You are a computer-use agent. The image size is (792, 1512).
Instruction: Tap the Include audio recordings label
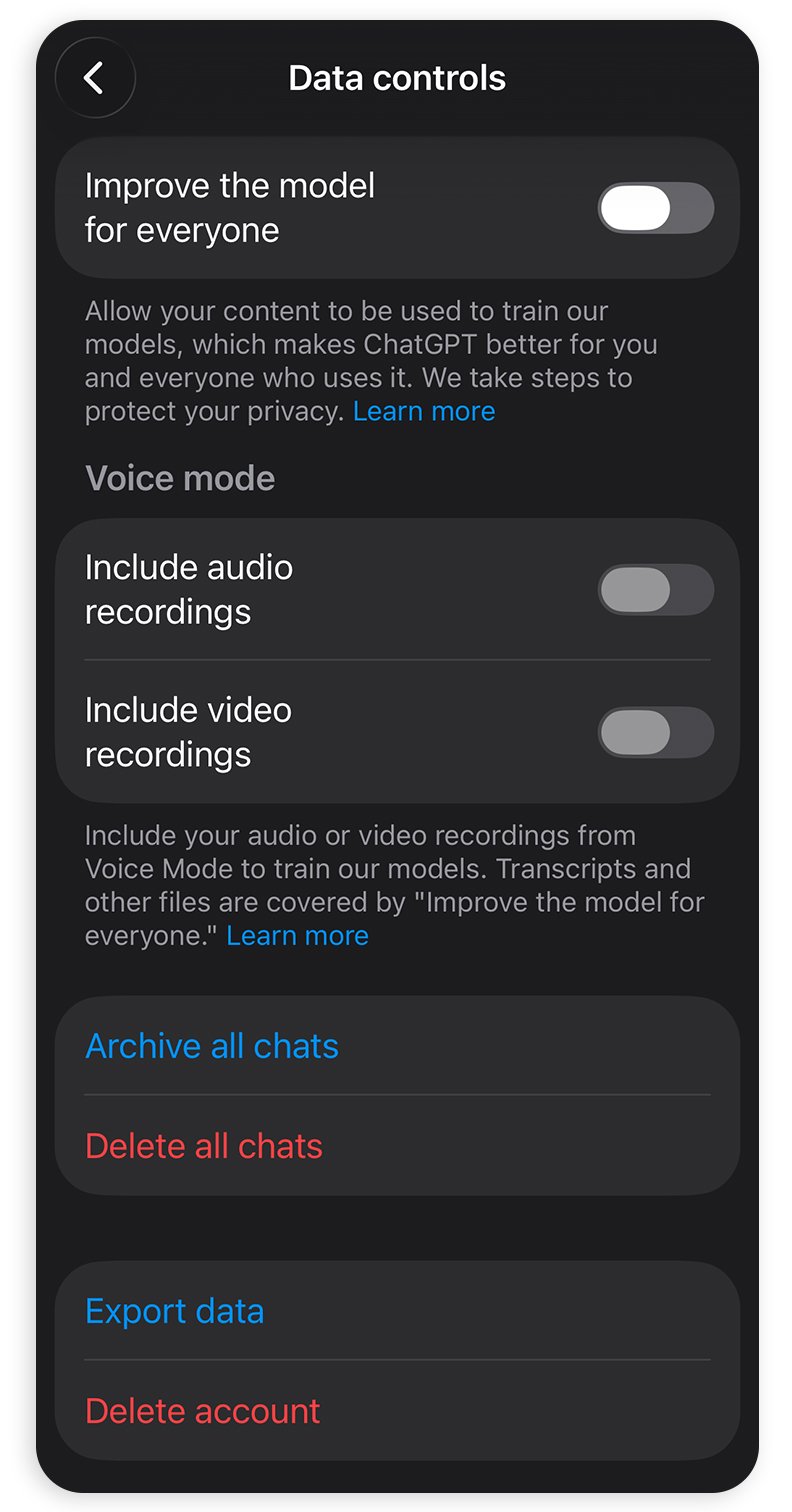189,590
